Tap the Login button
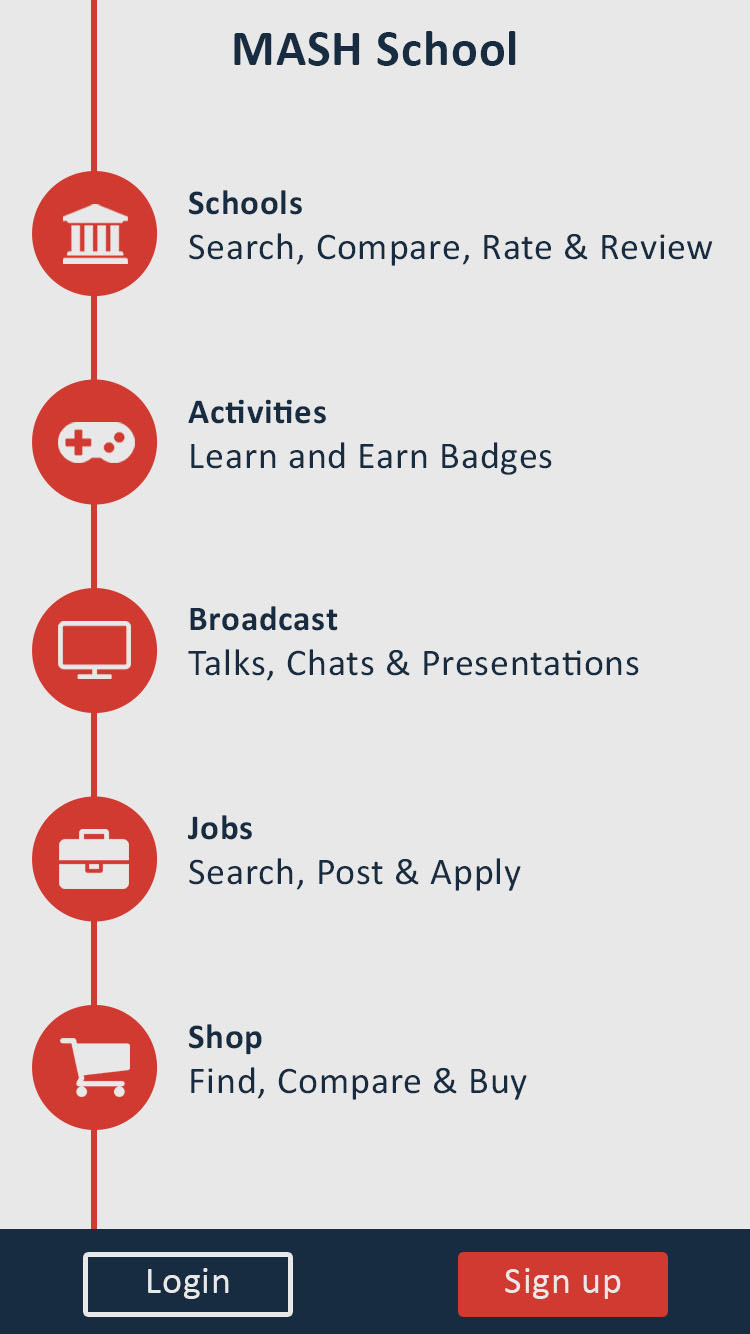This screenshot has width=750, height=1334. [188, 1283]
